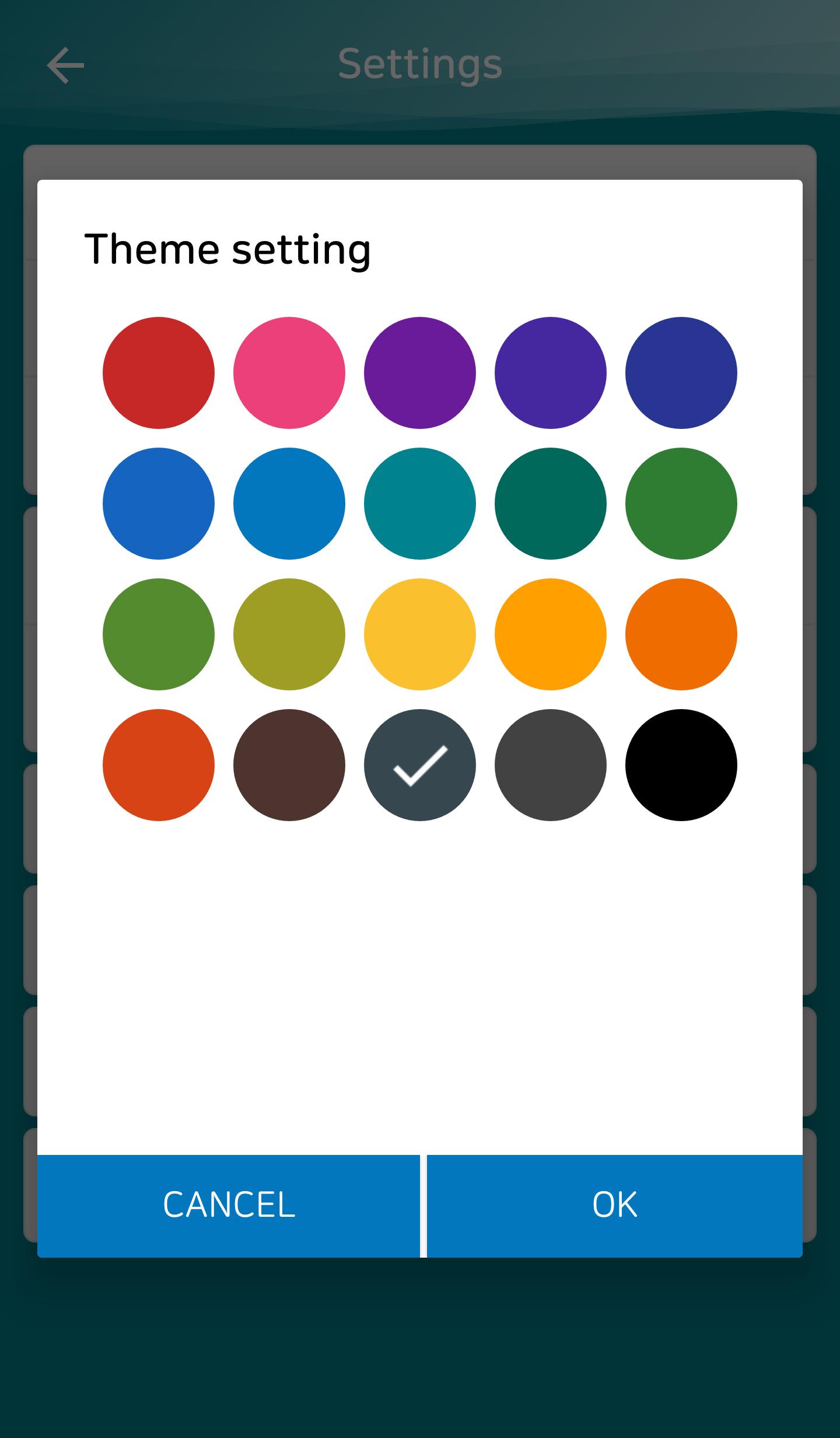Pick the dark teal green swatch
Image resolution: width=840 pixels, height=1438 pixels.
[550, 503]
